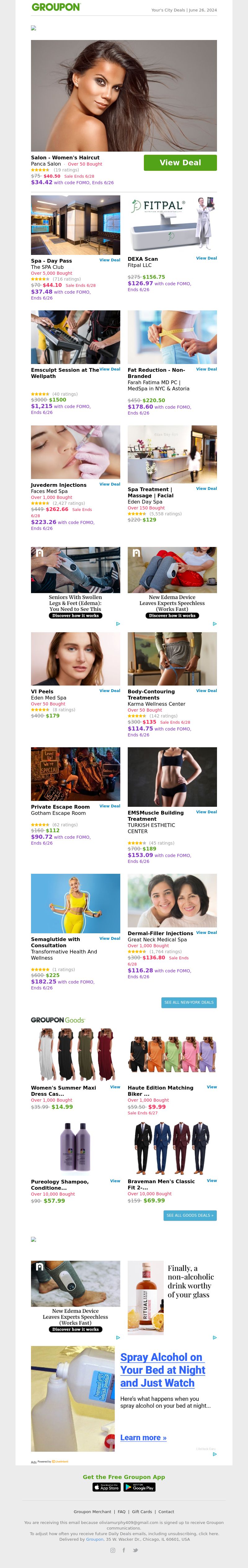Open View Deal for DEXA Scan
The width and height of the screenshot is (248, 1568).
click(206, 258)
